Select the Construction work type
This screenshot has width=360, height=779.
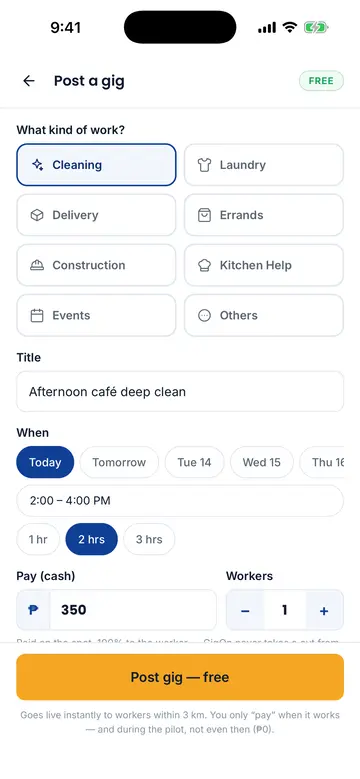point(96,265)
